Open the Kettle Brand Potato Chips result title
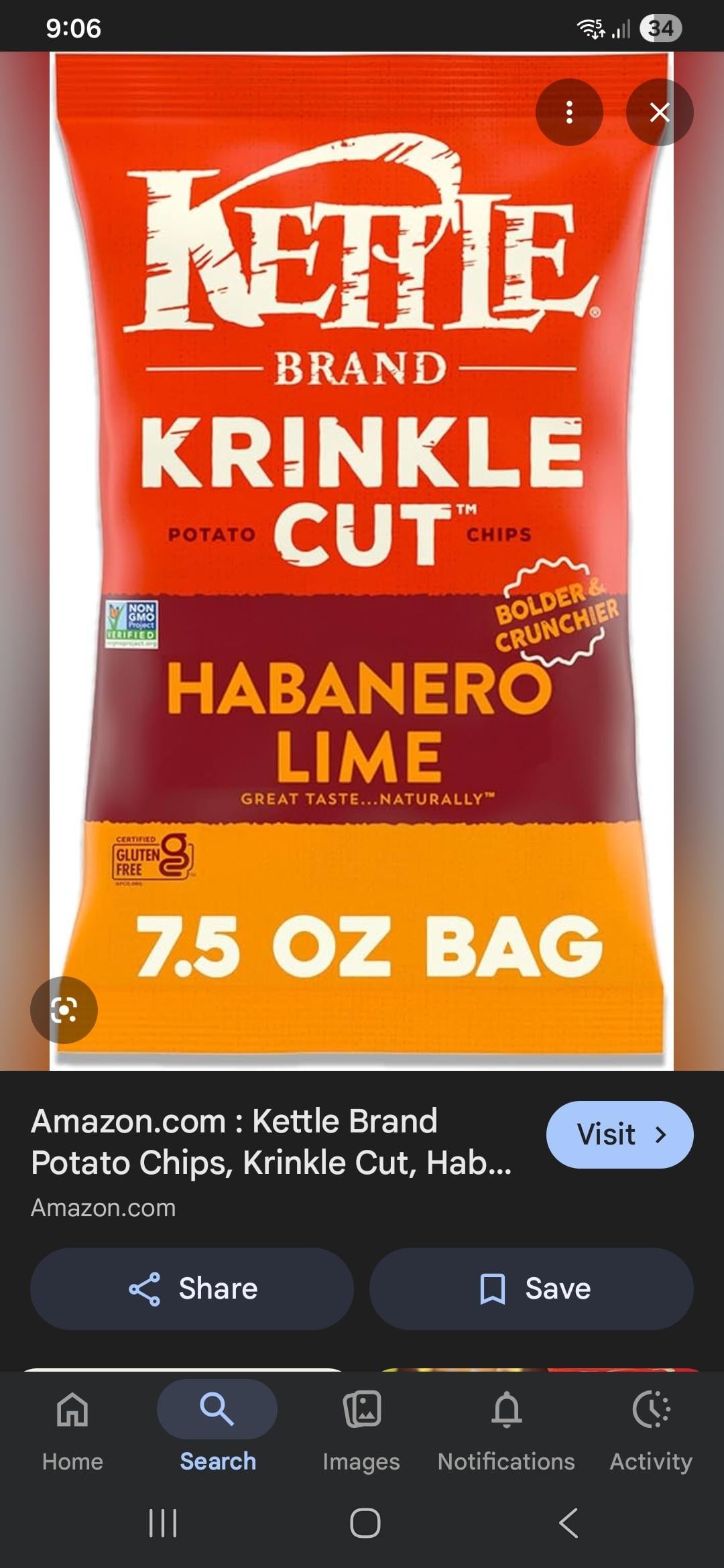The width and height of the screenshot is (724, 1568). pos(271,1141)
